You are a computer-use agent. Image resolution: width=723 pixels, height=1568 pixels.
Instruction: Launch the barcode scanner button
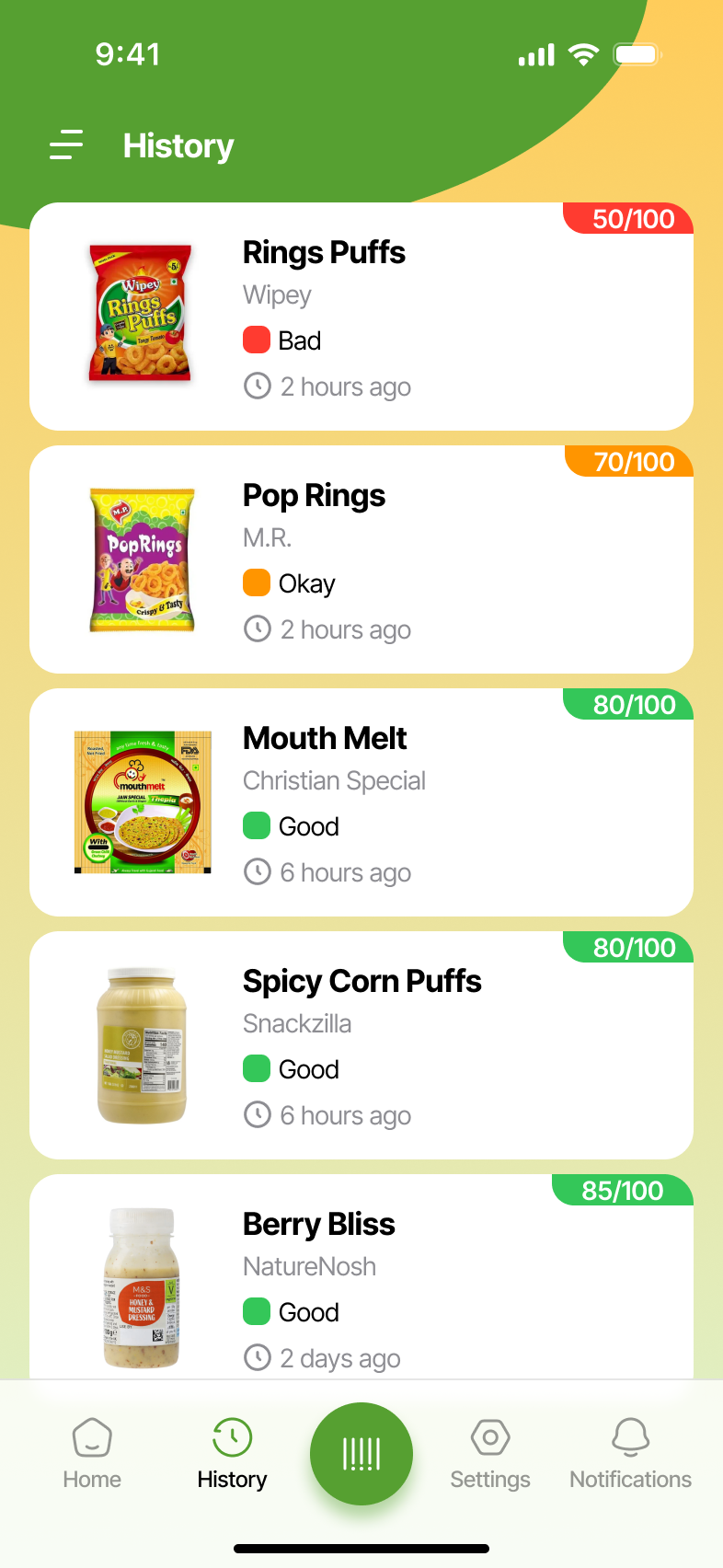tap(361, 1453)
